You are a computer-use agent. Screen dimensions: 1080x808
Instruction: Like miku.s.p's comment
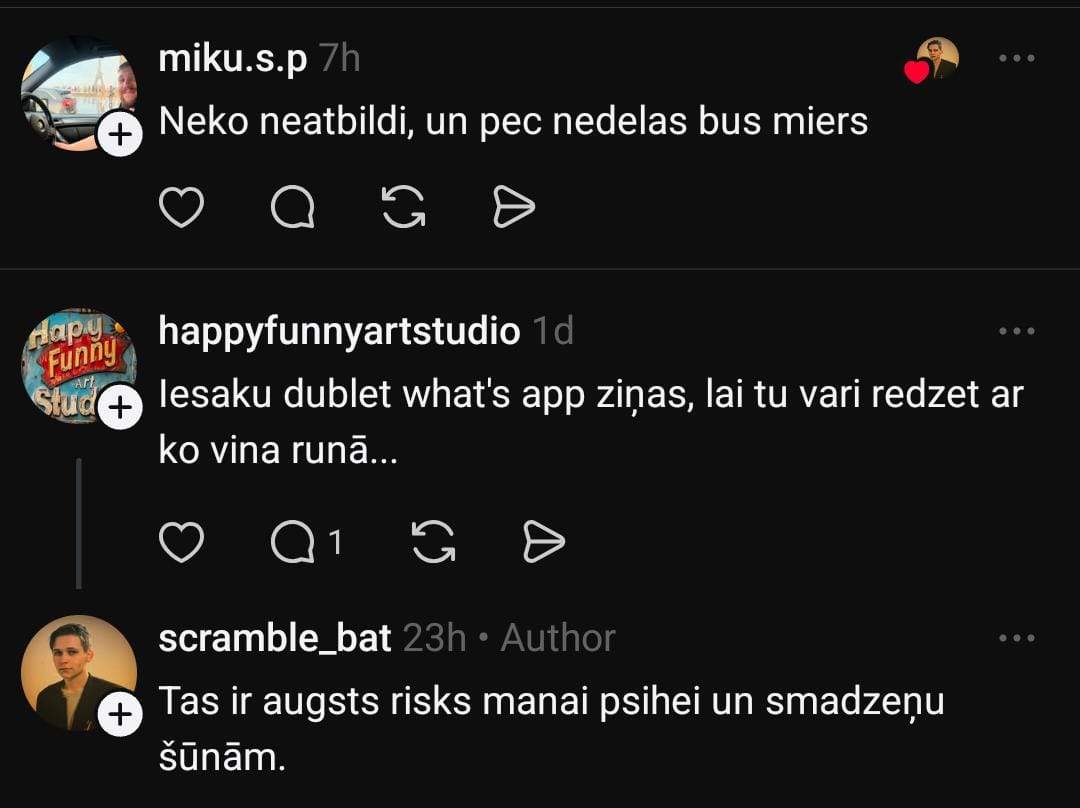click(x=182, y=207)
